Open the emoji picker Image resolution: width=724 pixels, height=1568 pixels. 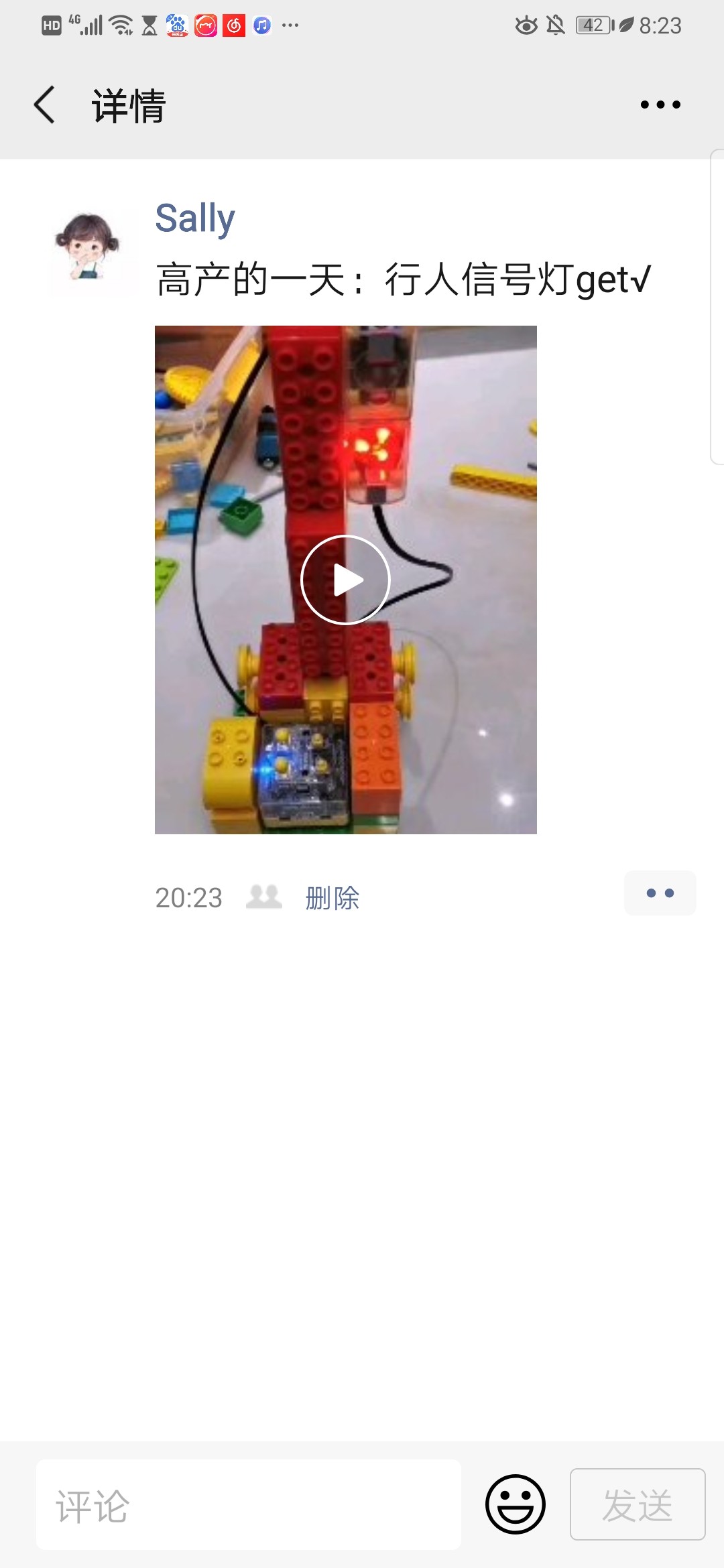(515, 1504)
